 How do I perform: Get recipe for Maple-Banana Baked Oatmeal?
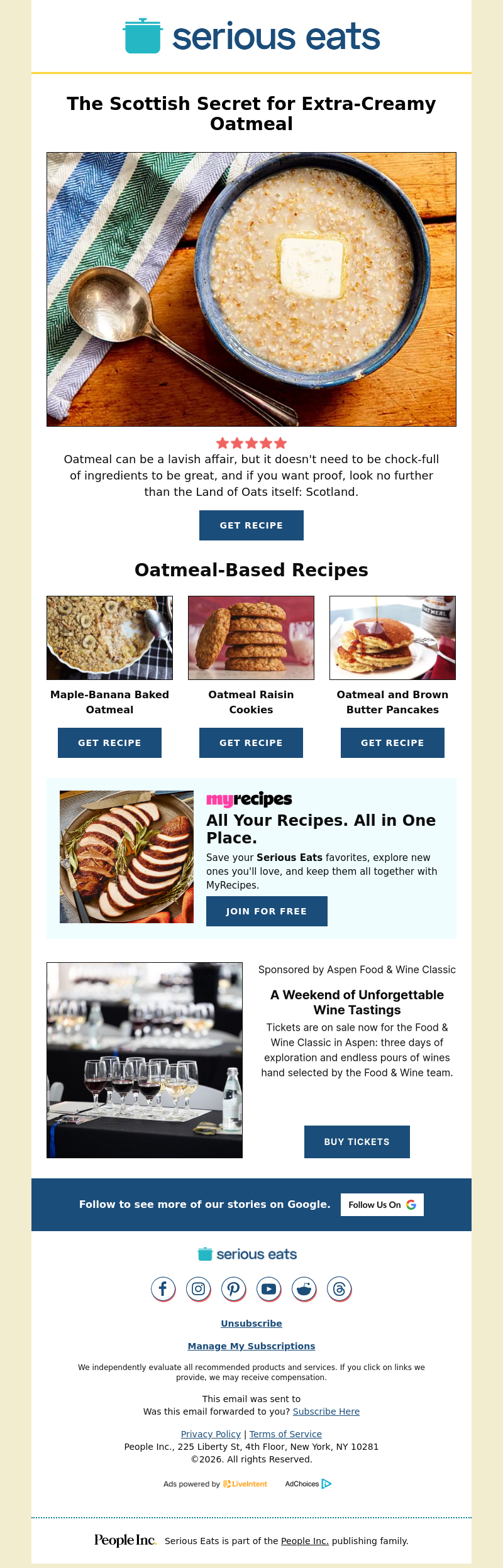coord(109,743)
